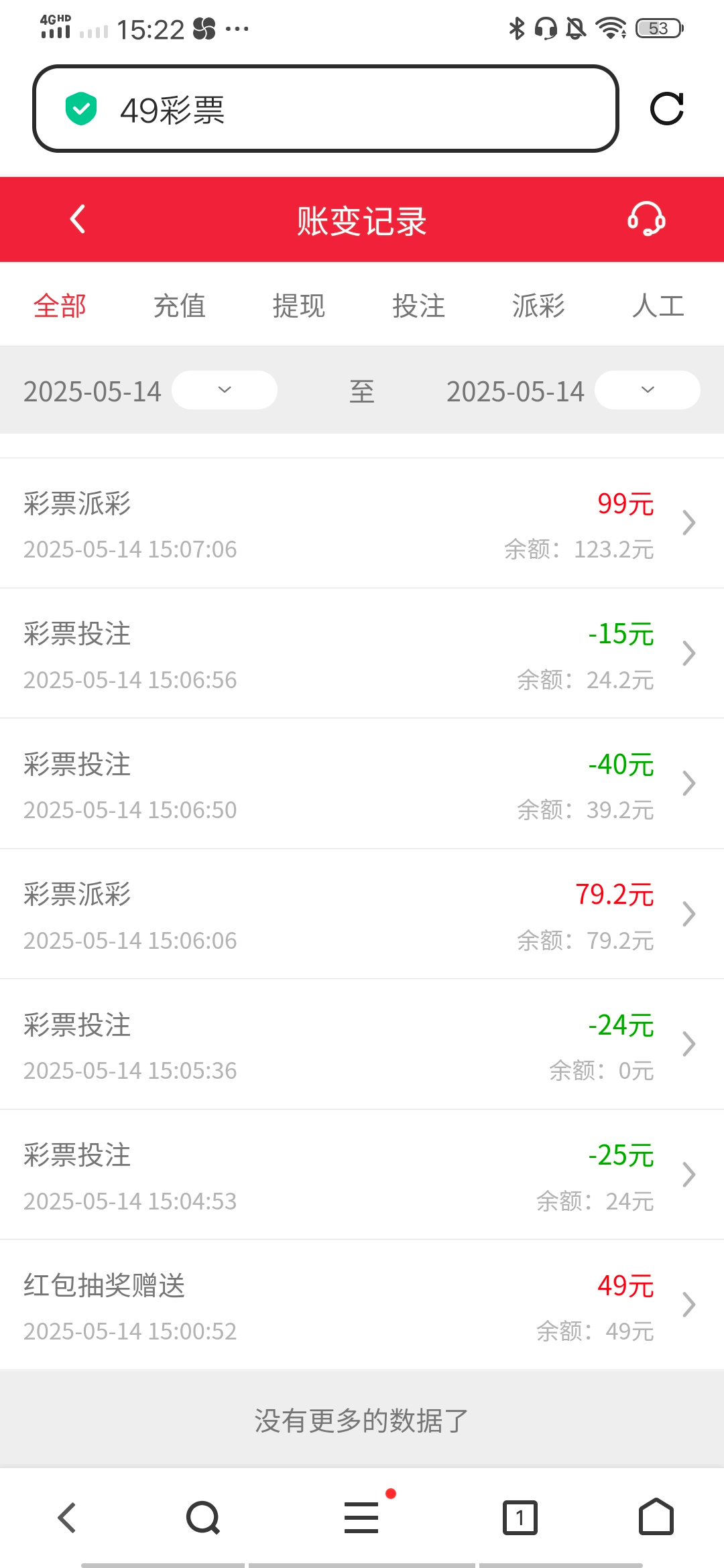724x1568 pixels.
Task: Go to the browser home page
Action: 656,1518
